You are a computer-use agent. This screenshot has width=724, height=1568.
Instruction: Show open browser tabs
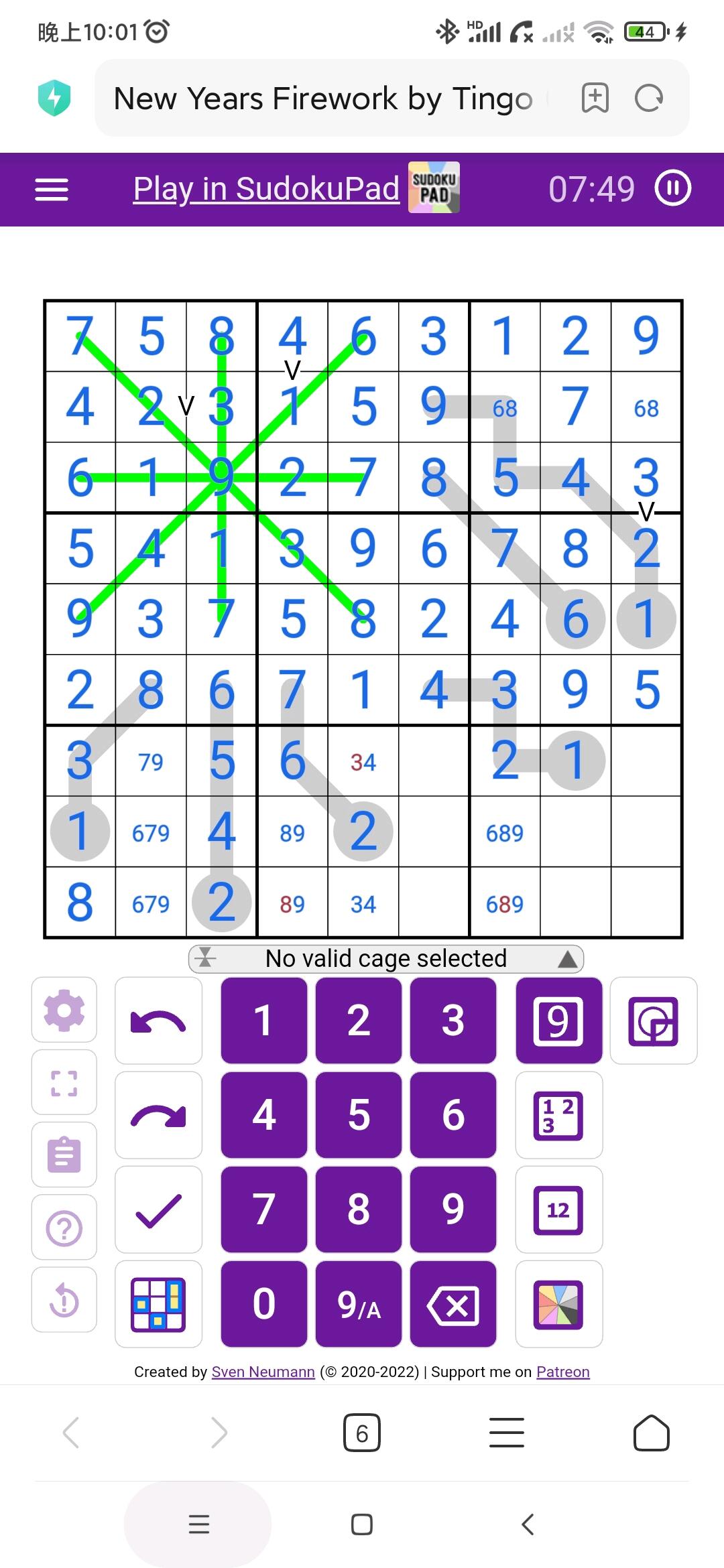362,1433
